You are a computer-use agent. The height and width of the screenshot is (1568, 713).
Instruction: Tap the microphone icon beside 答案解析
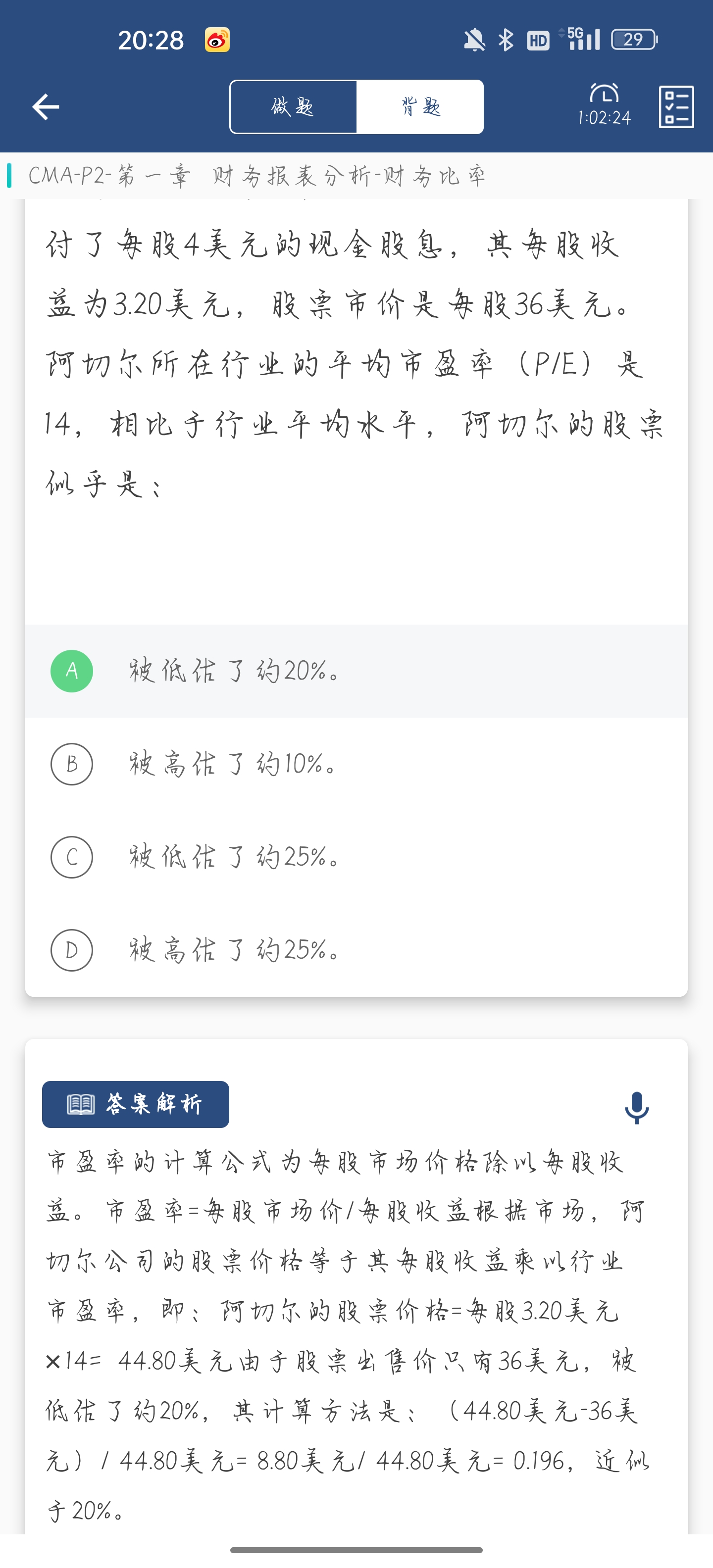point(637,1107)
